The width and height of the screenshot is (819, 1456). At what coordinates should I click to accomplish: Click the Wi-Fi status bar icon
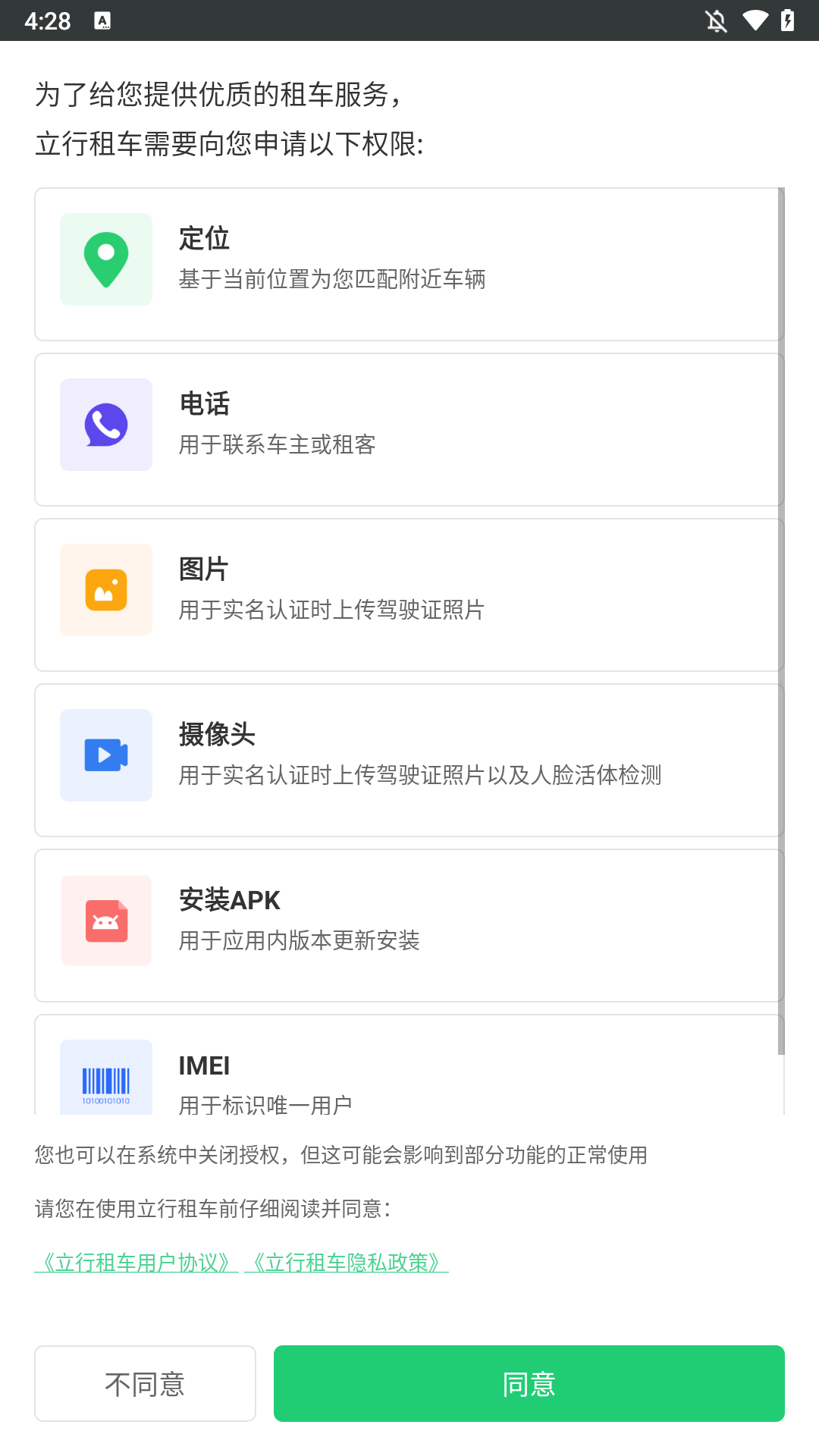coord(755,20)
